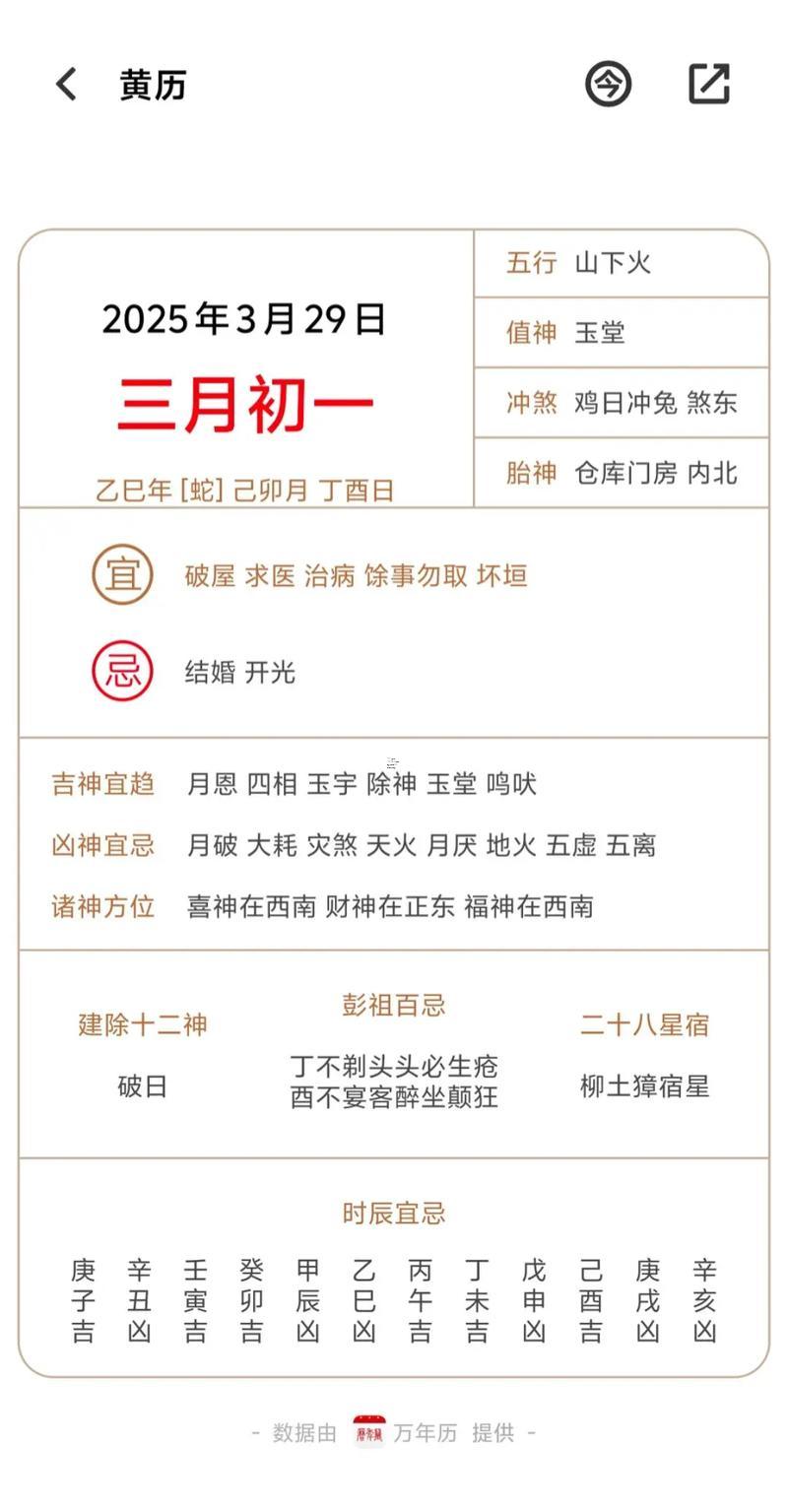Viewport: 788px width, 1512px height.
Task: Share this almanac page
Action: point(709,85)
